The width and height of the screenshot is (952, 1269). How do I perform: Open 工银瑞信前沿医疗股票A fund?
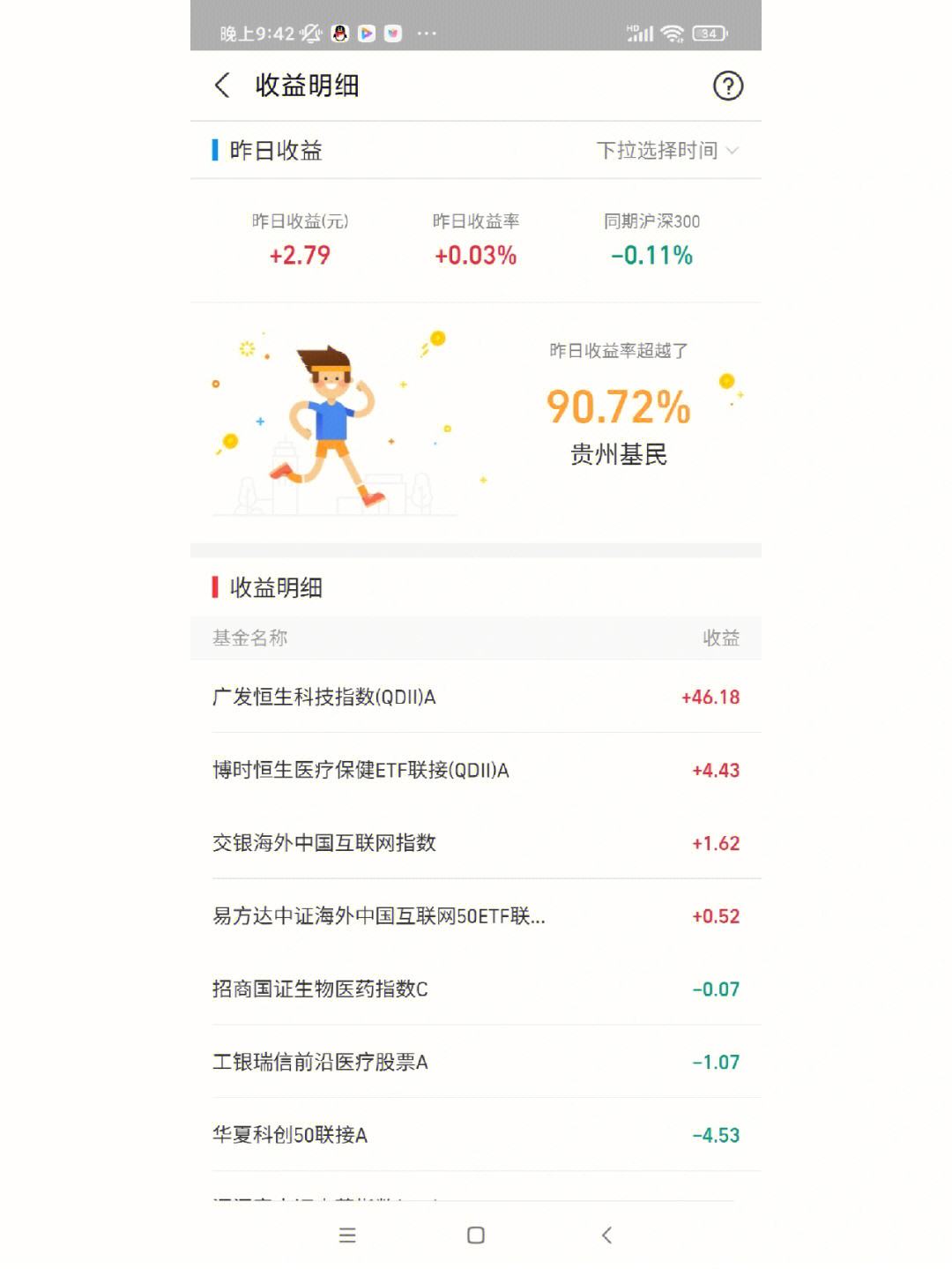coord(476,1062)
